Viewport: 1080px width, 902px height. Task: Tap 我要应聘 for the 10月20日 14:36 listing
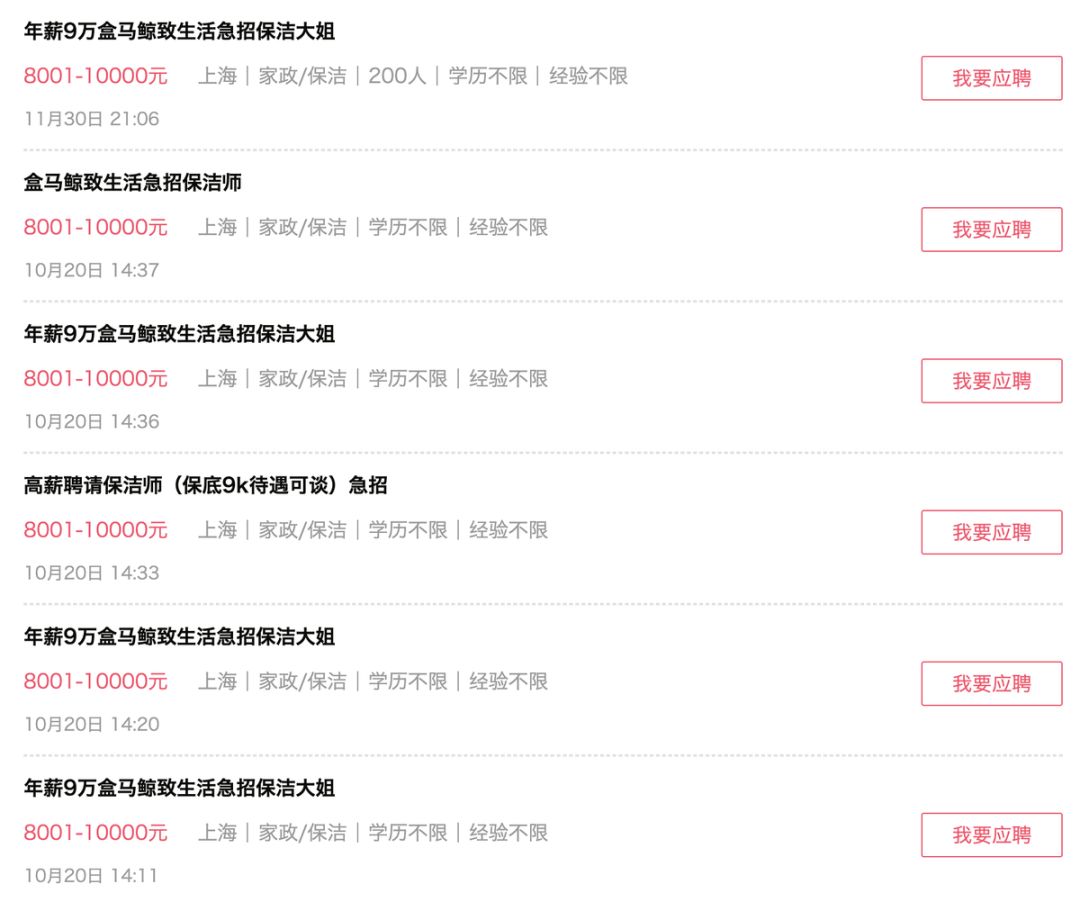pyautogui.click(x=991, y=381)
